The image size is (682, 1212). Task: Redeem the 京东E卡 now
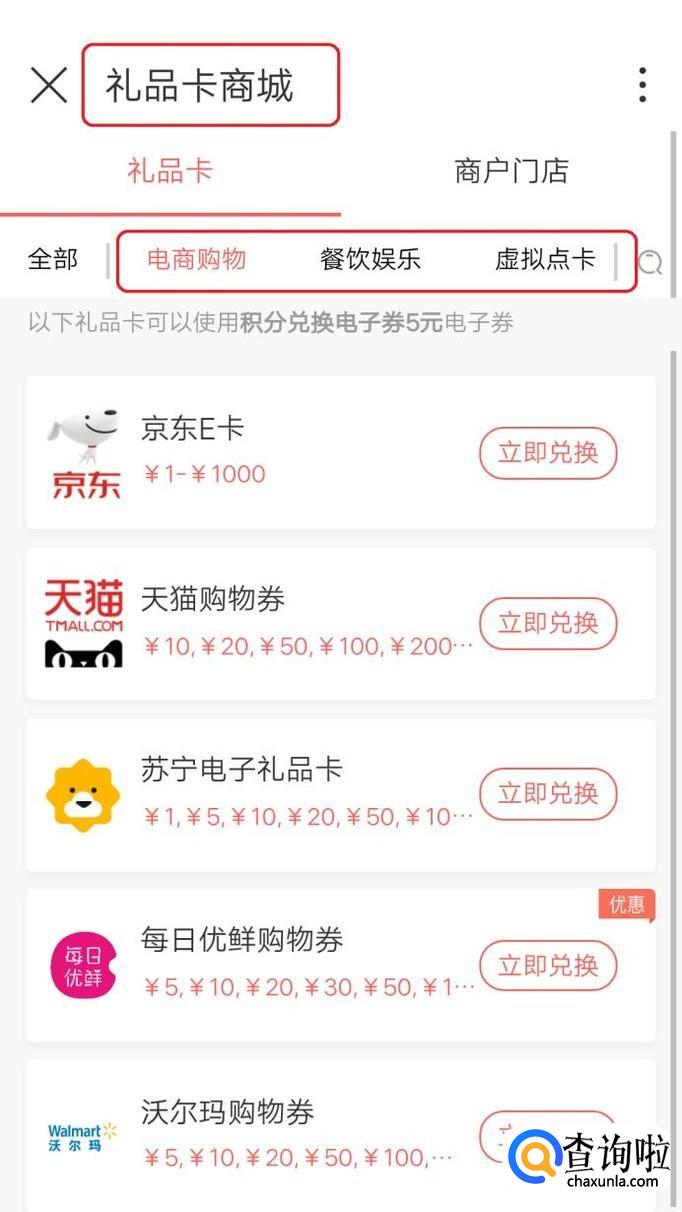[548, 453]
